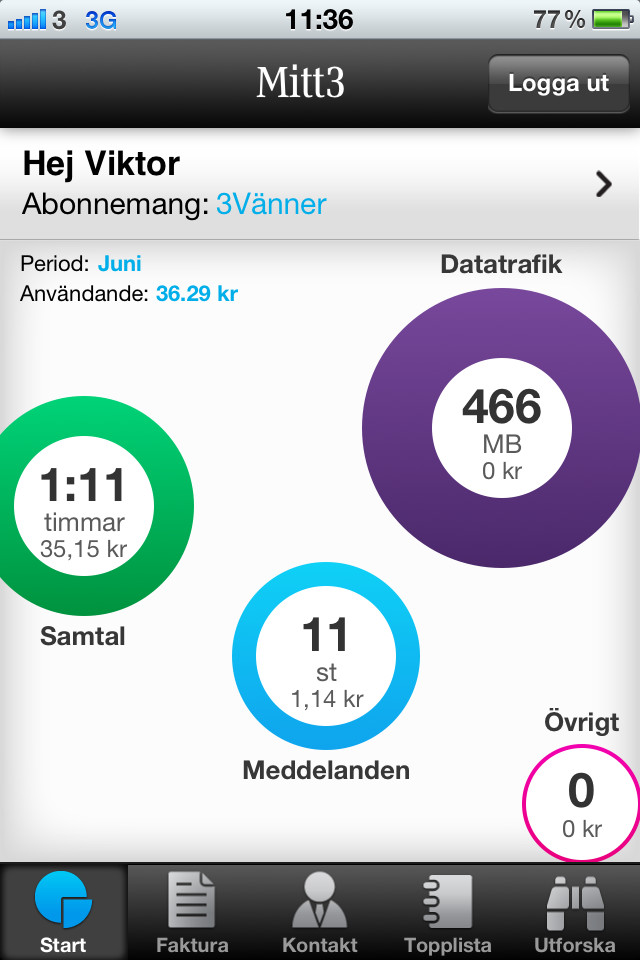The image size is (640, 960).
Task: Open the Hej Viktor subscription row
Action: point(320,184)
